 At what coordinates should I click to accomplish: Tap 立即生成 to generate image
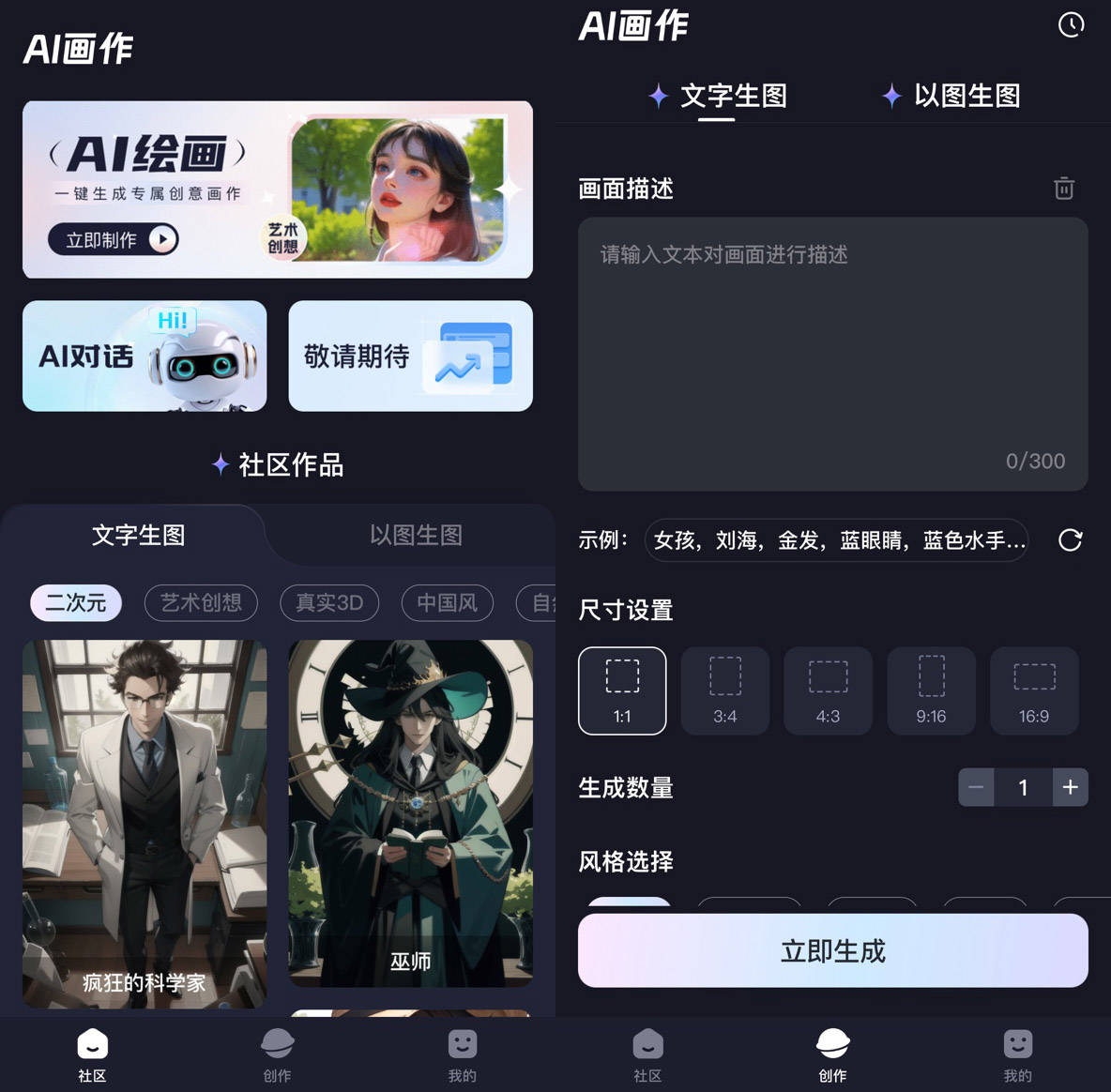coord(832,950)
